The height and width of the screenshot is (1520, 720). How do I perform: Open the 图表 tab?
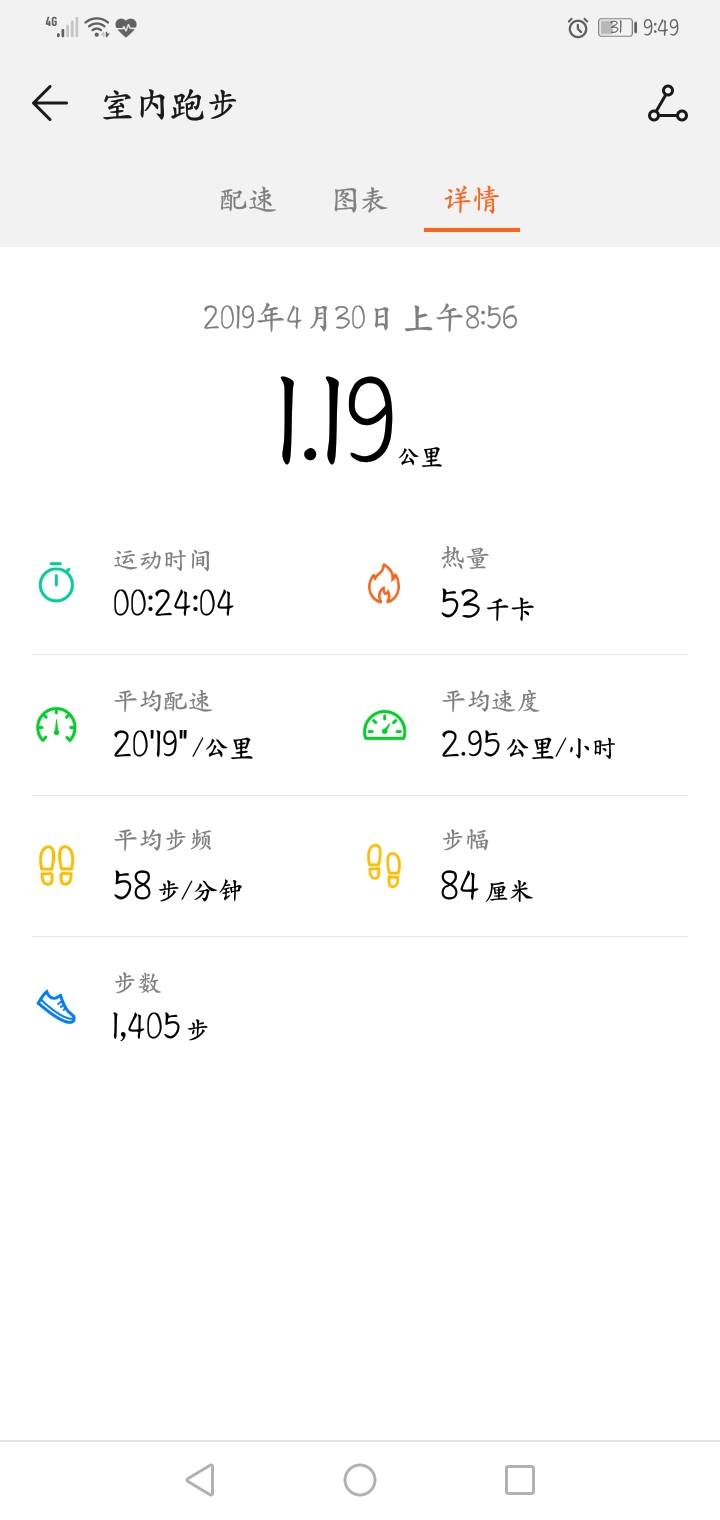click(x=359, y=201)
